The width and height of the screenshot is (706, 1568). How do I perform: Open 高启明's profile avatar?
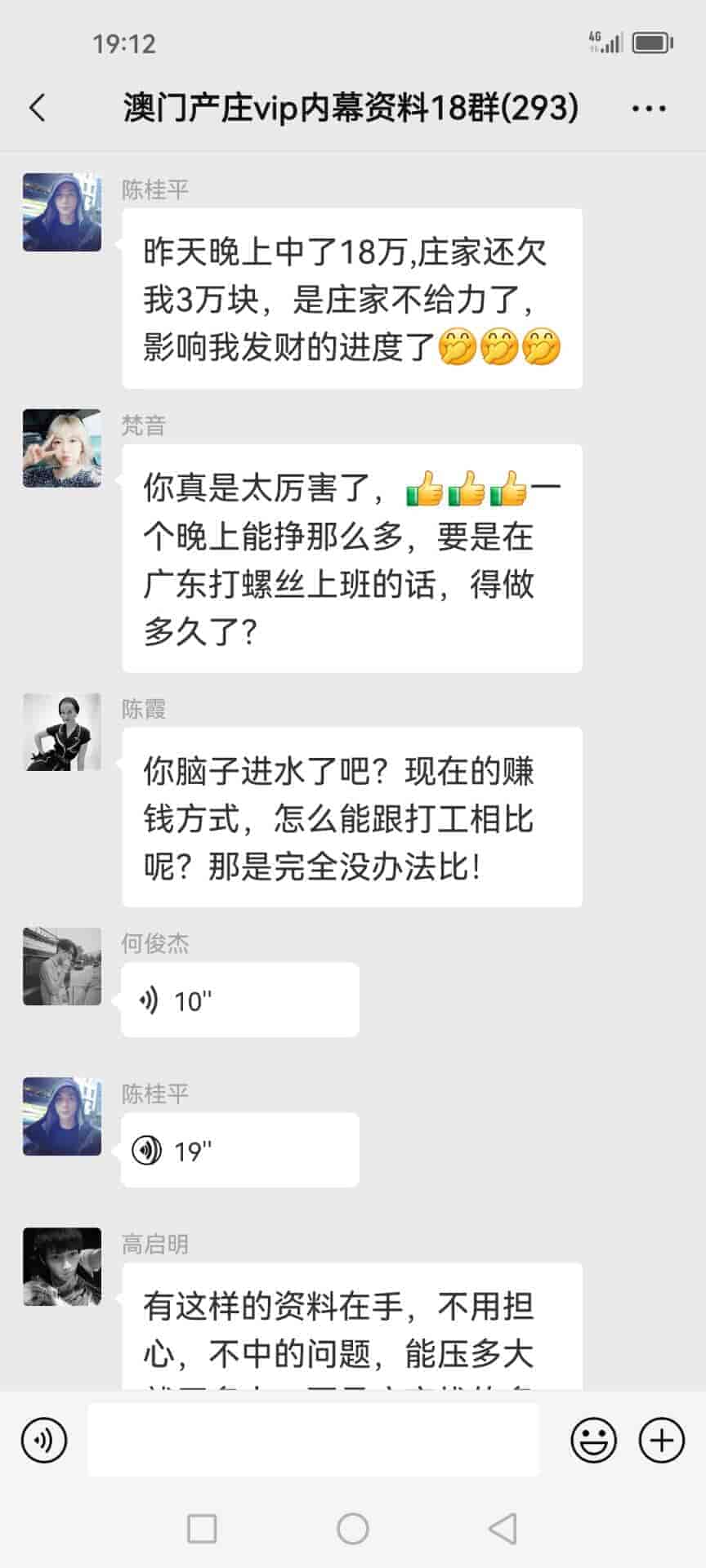tap(62, 1267)
